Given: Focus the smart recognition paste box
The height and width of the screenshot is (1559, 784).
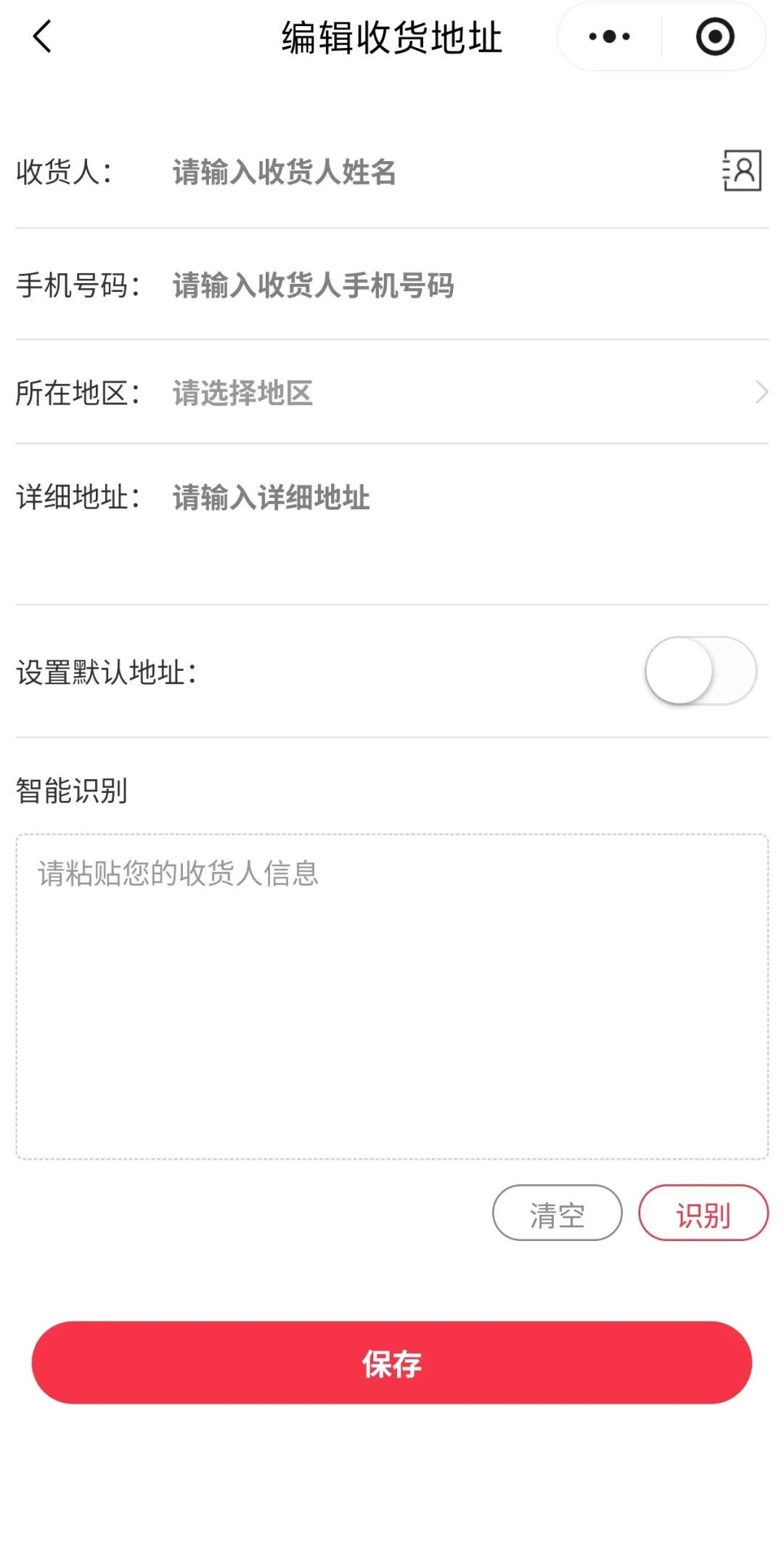Looking at the screenshot, I should pyautogui.click(x=392, y=996).
